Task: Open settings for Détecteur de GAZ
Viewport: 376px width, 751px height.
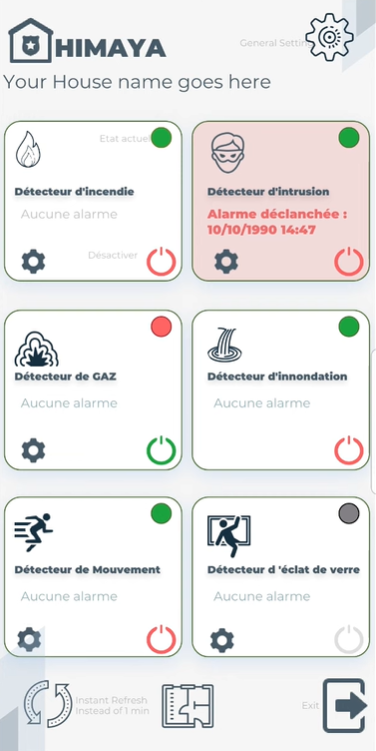Action: [33, 451]
